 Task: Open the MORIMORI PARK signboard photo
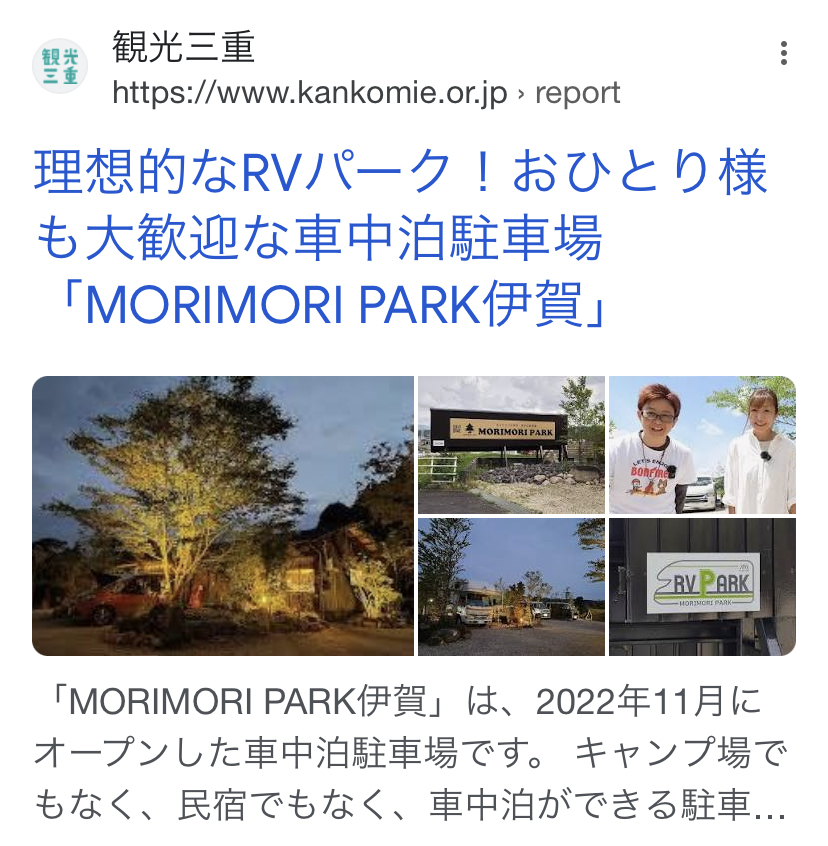point(511,444)
